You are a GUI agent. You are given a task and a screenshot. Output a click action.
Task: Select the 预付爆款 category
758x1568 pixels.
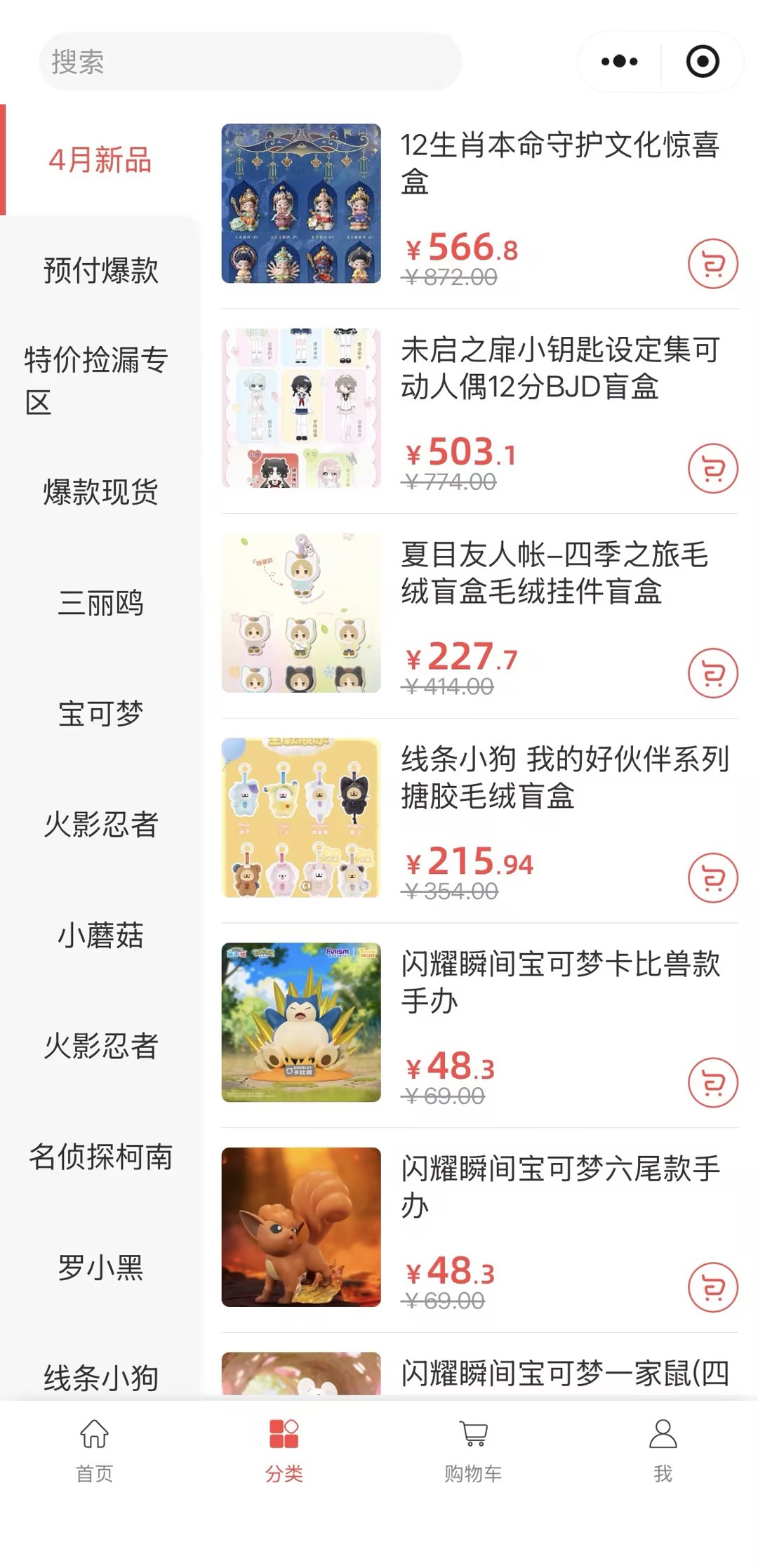point(100,271)
